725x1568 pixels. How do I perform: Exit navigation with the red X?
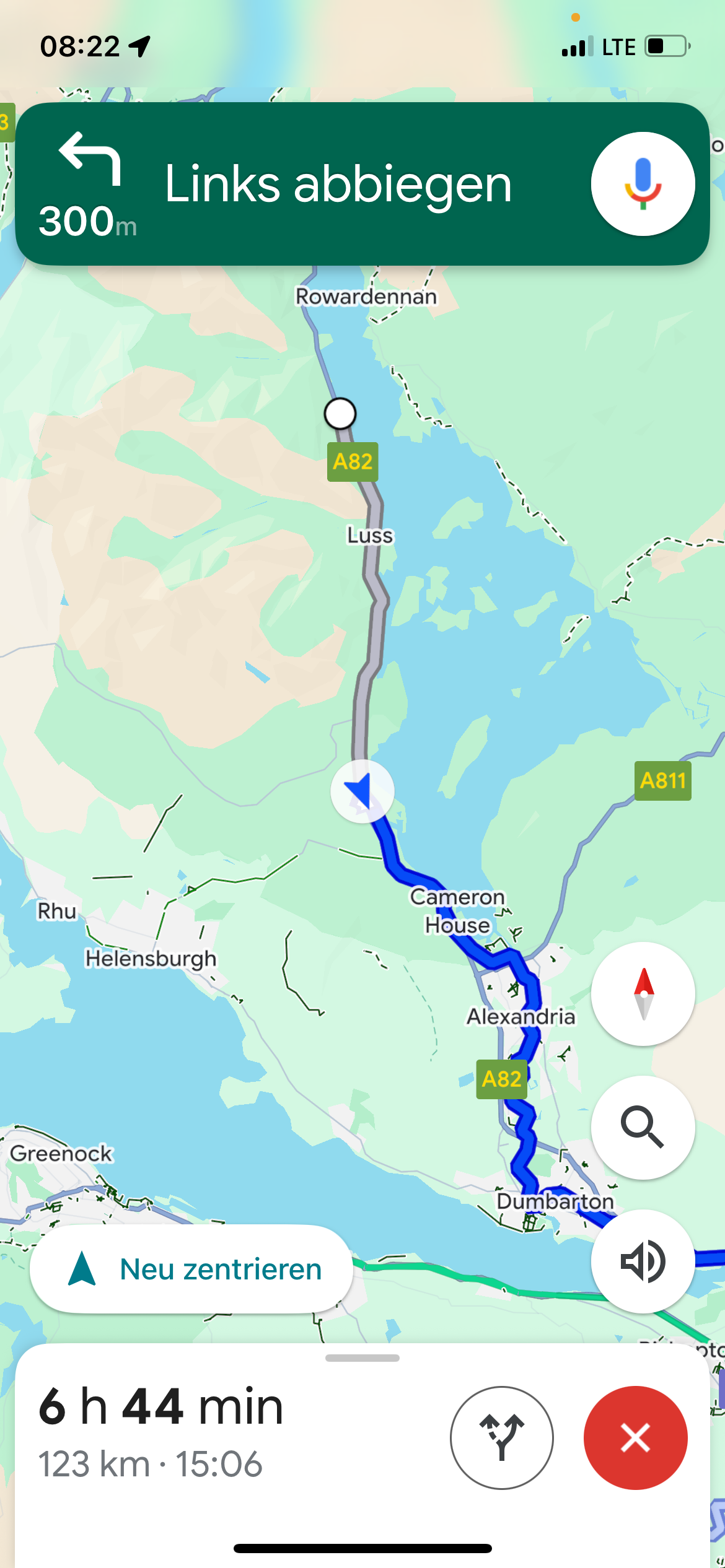click(x=635, y=1437)
